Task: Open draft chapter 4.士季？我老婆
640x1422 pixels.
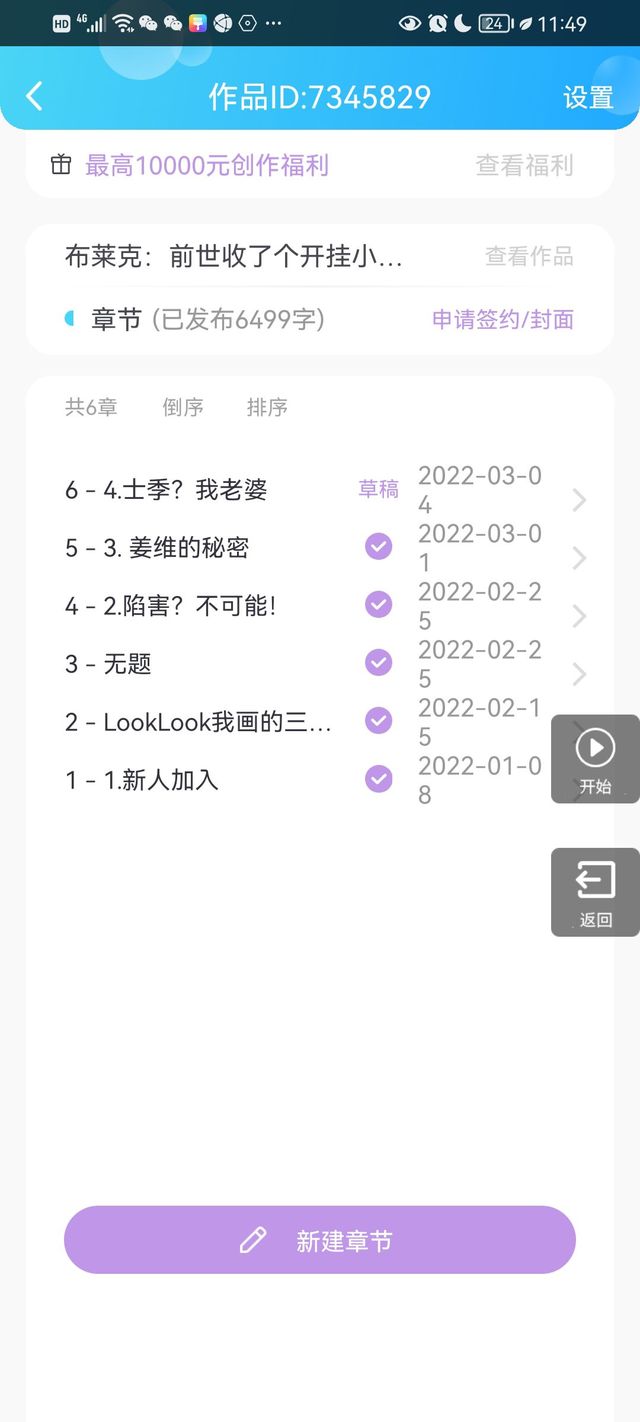Action: coord(166,490)
